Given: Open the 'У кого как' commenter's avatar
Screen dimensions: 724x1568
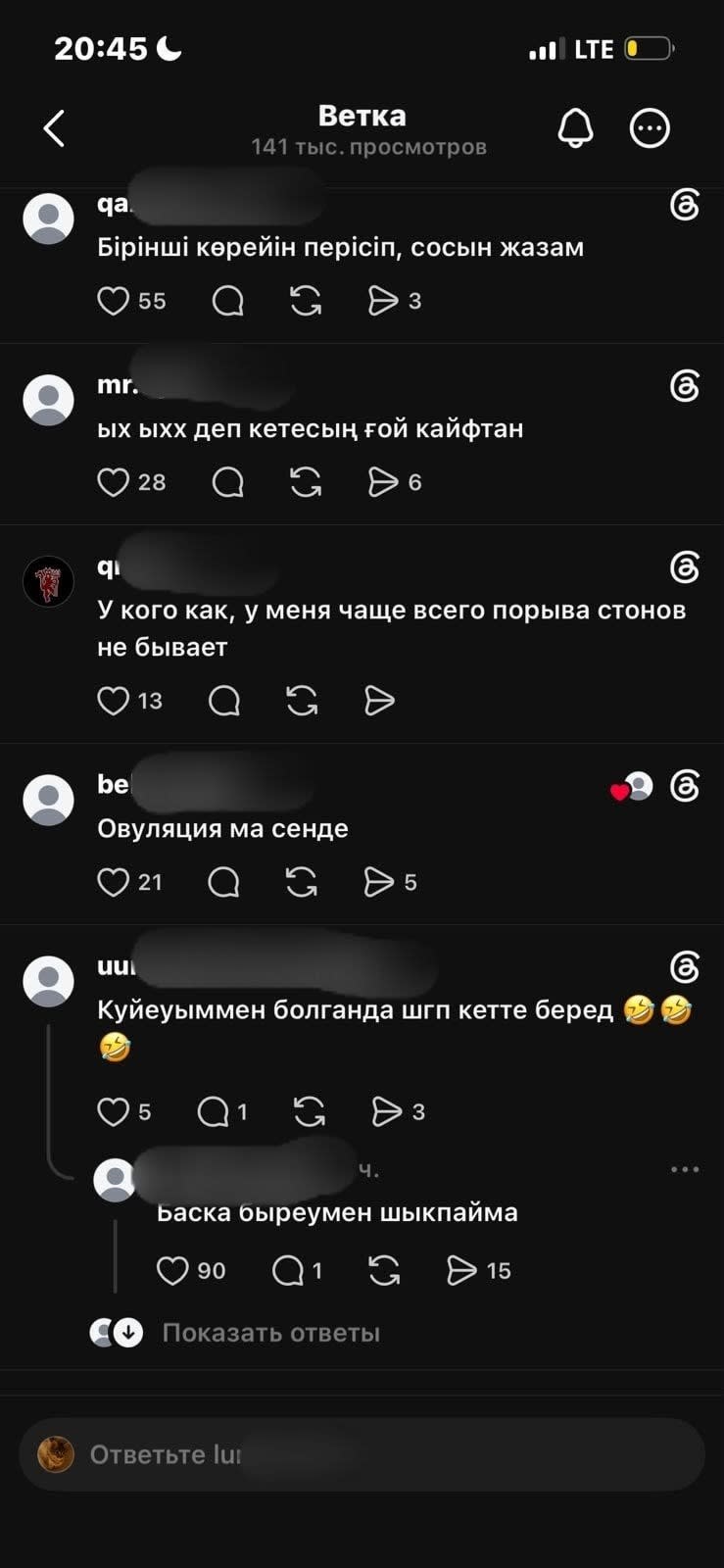Looking at the screenshot, I should pos(48,582).
